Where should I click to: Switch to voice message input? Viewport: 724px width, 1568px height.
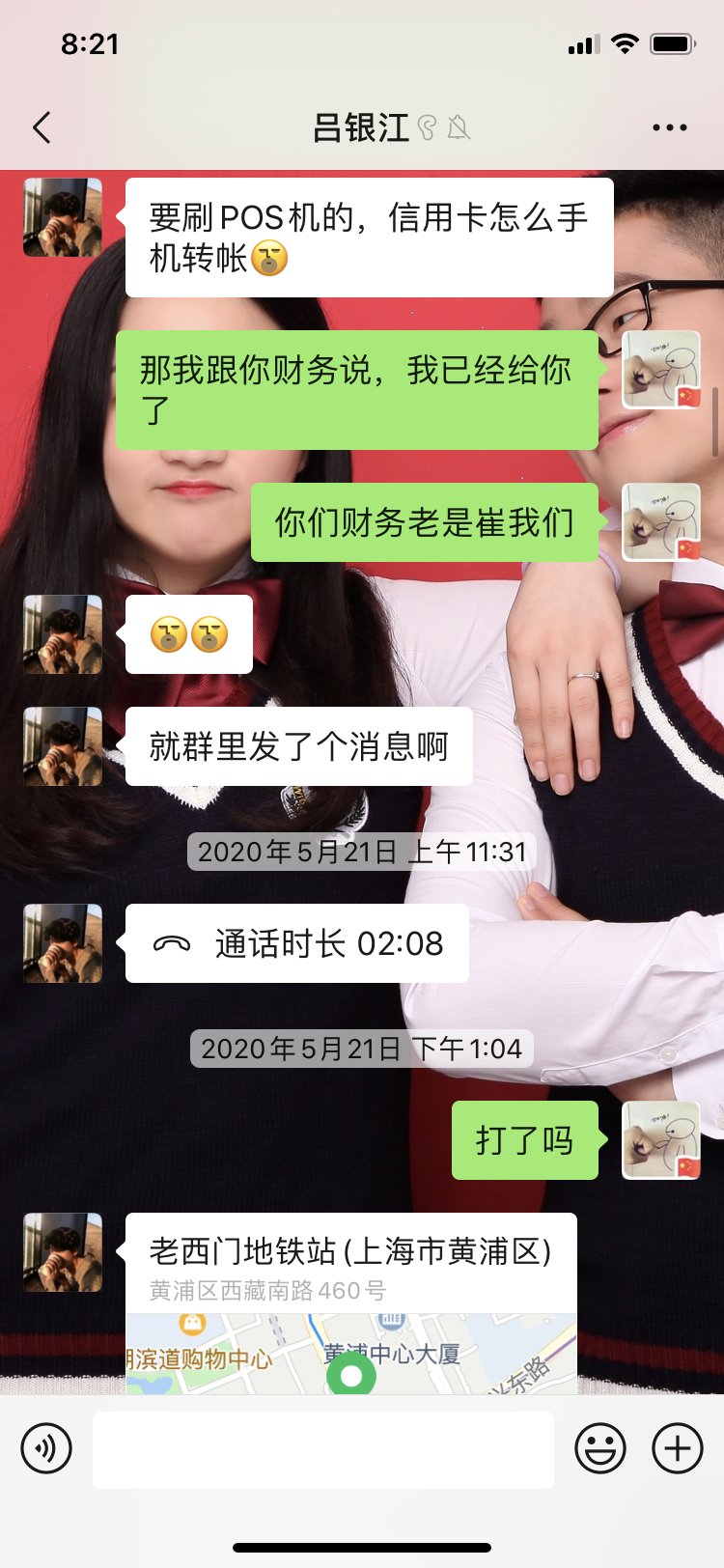(x=46, y=1448)
